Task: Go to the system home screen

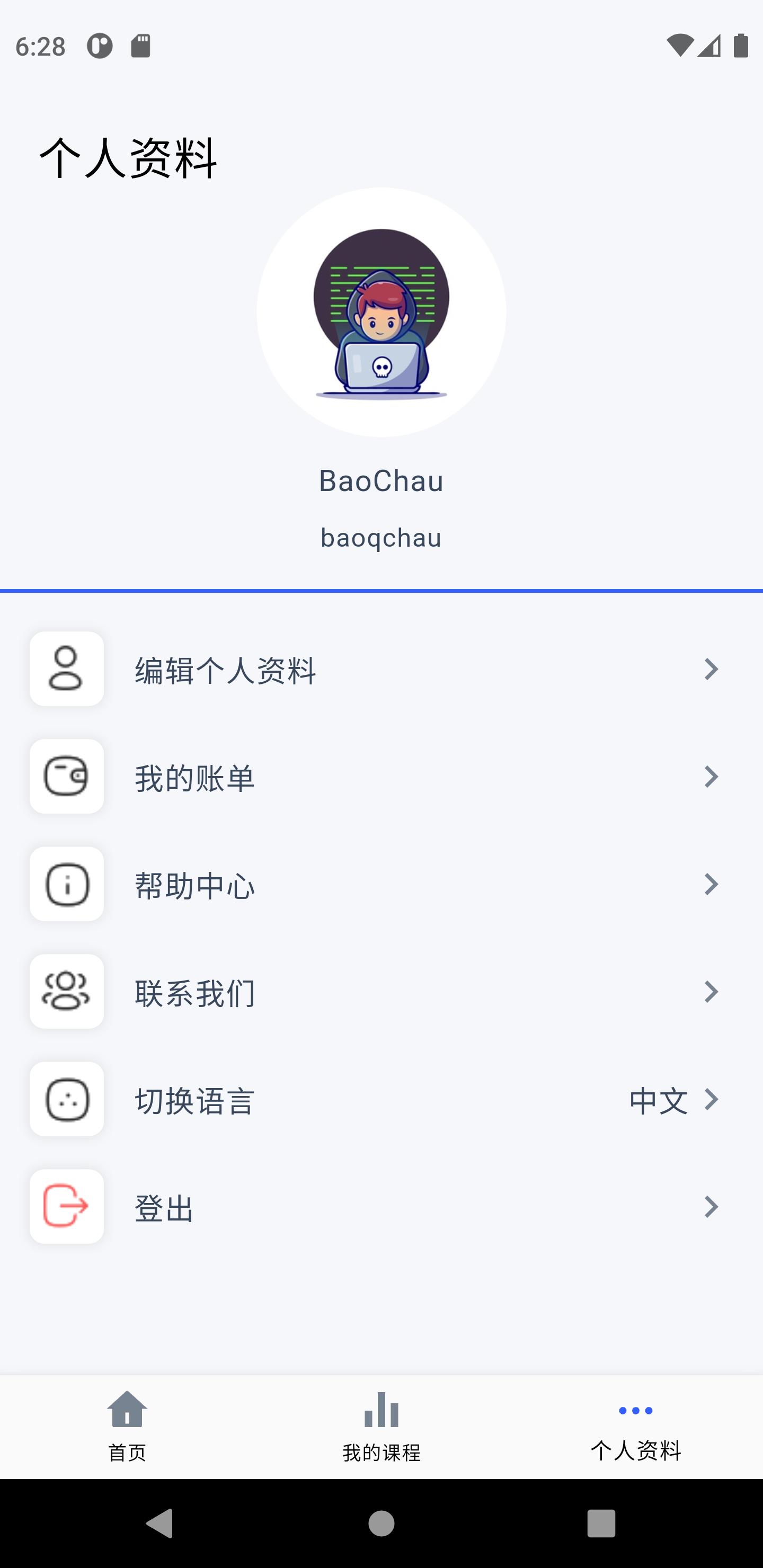Action: click(381, 1524)
